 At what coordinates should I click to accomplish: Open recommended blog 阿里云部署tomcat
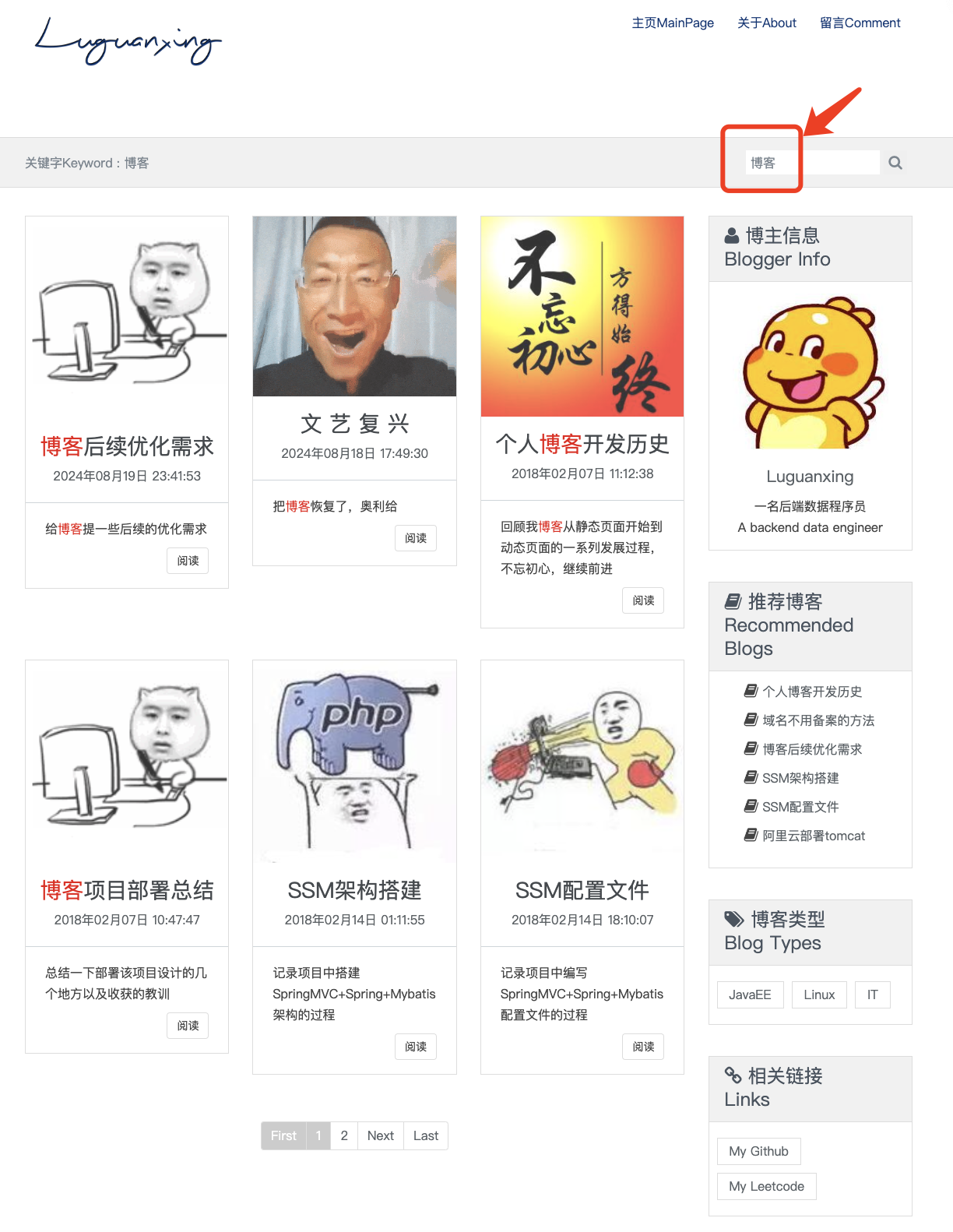click(x=814, y=836)
